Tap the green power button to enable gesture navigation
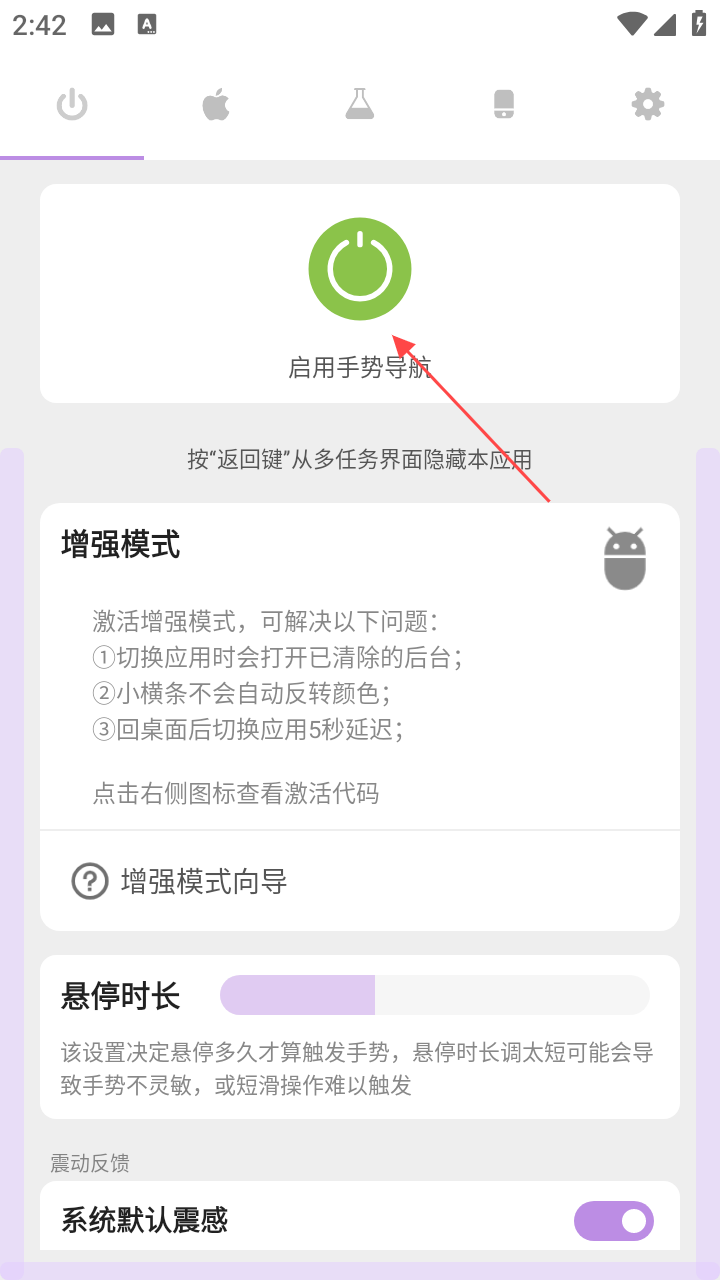The width and height of the screenshot is (720, 1280). 360,269
